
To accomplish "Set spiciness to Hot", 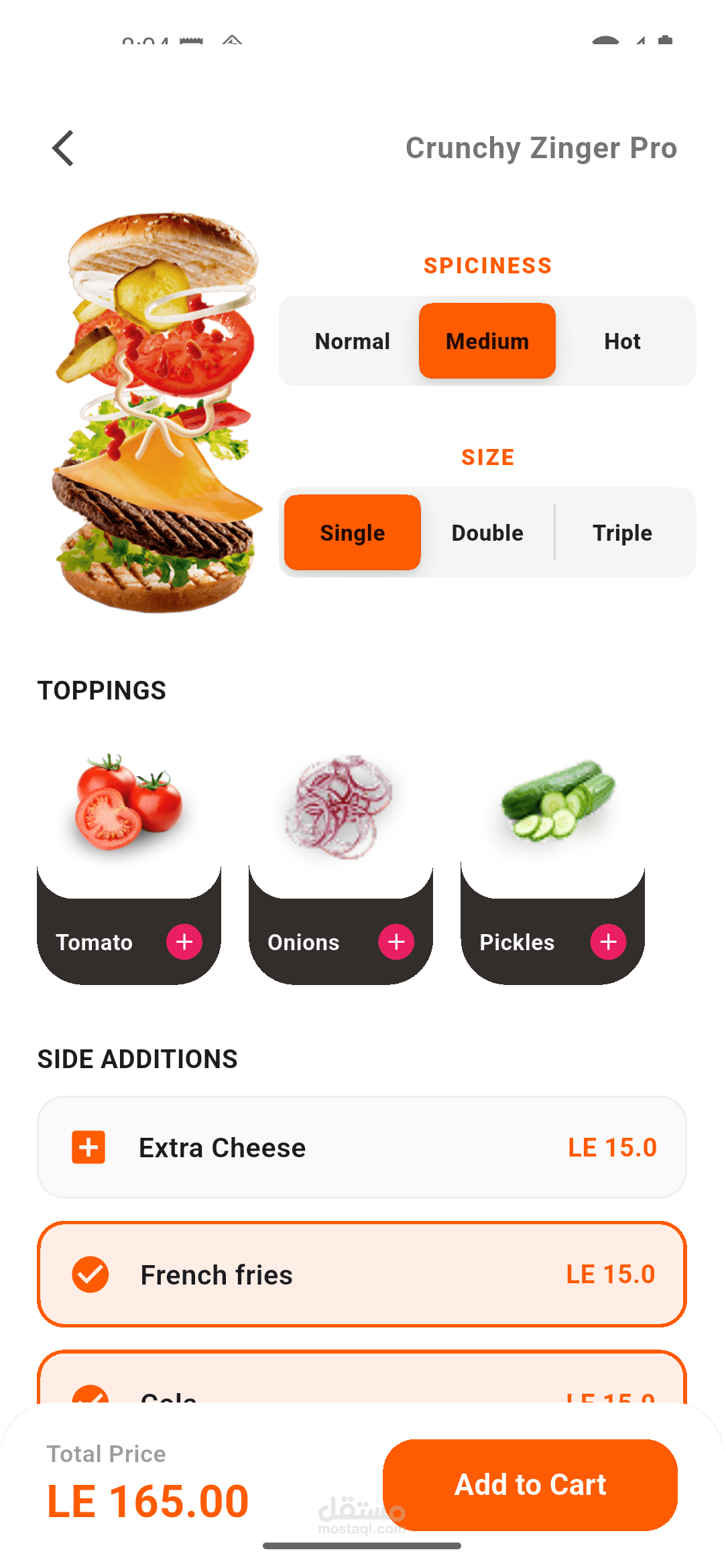I will [x=622, y=341].
